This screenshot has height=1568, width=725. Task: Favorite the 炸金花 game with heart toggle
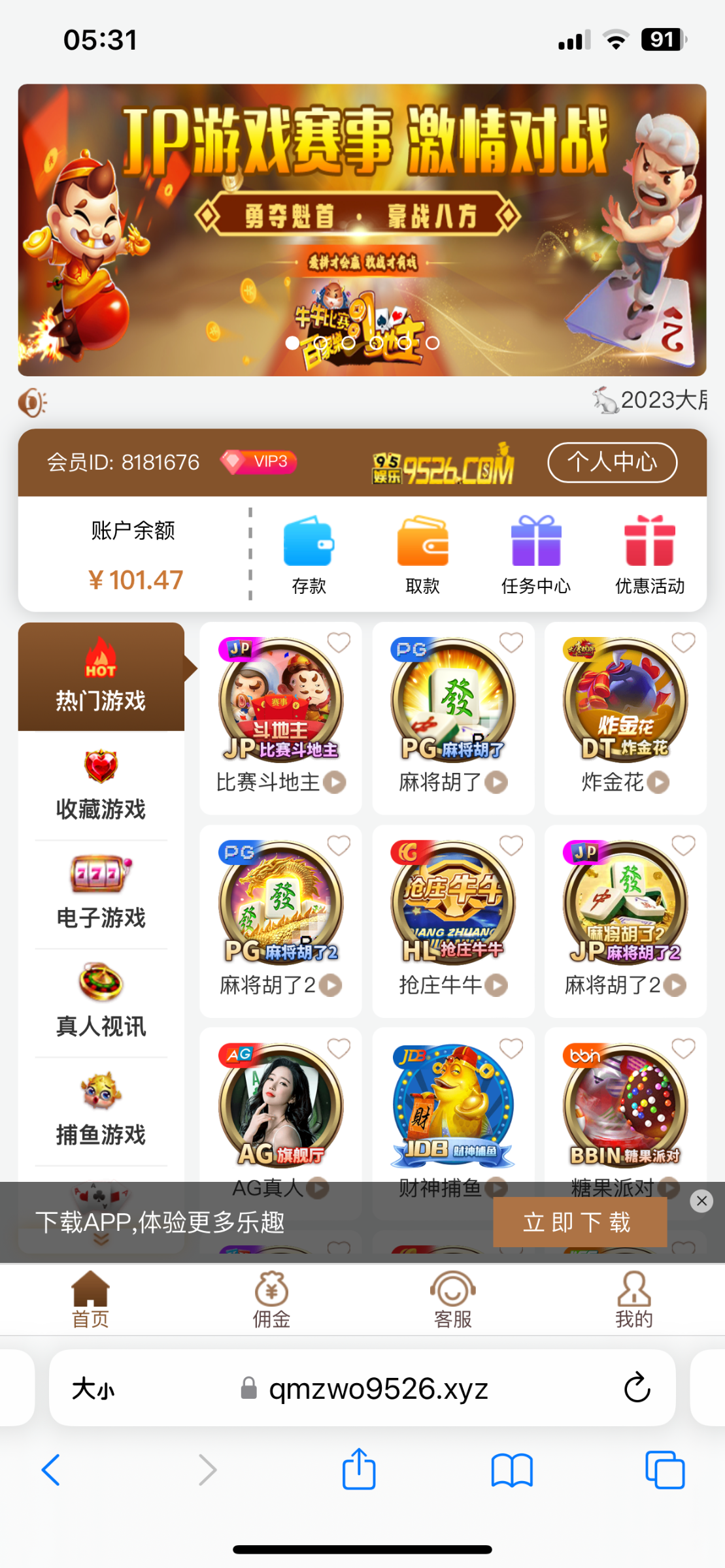click(x=683, y=644)
